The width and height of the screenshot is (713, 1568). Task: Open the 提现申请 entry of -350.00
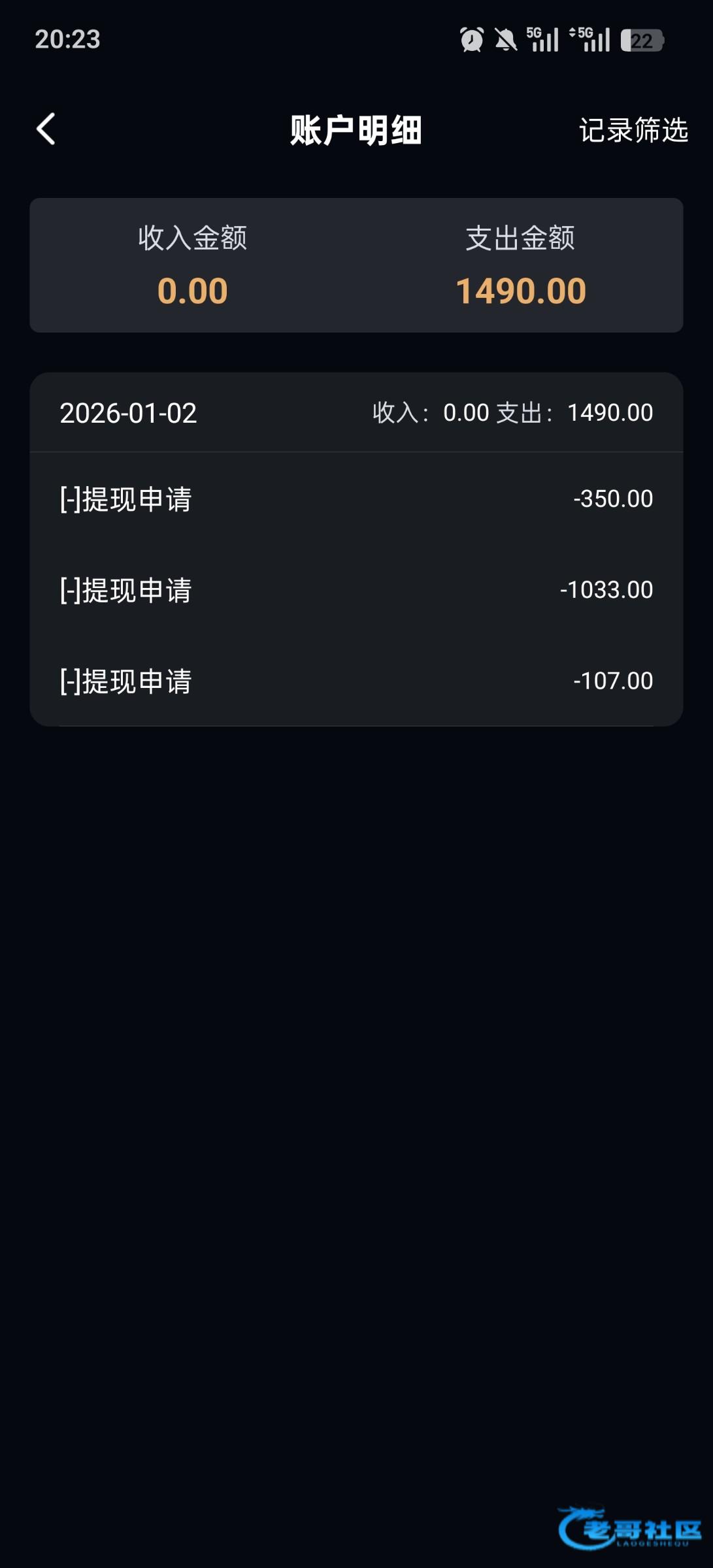point(356,499)
